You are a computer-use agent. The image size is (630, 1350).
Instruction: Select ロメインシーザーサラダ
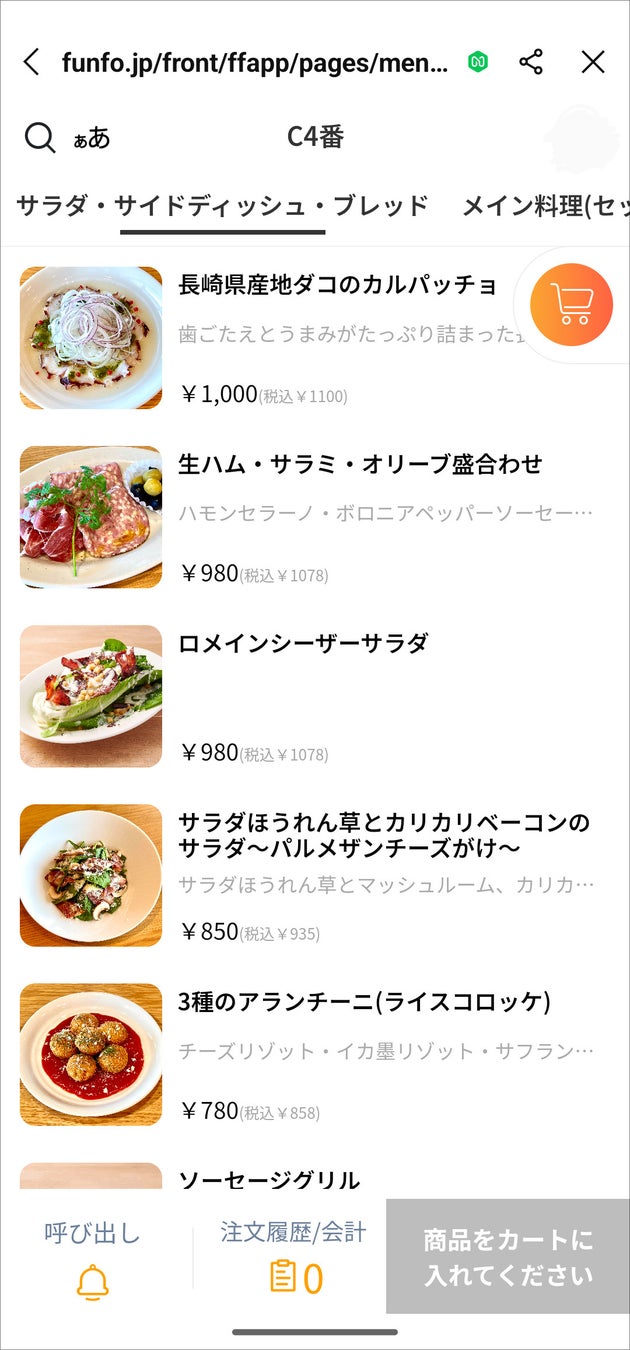pos(303,643)
